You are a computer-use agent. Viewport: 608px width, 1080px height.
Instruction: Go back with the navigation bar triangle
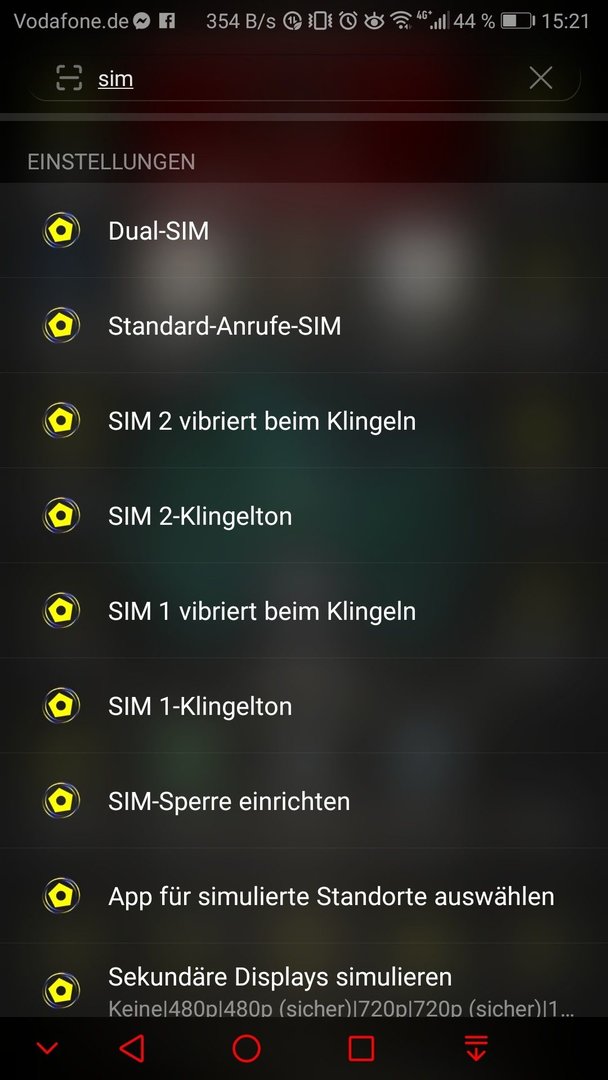[x=132, y=1048]
